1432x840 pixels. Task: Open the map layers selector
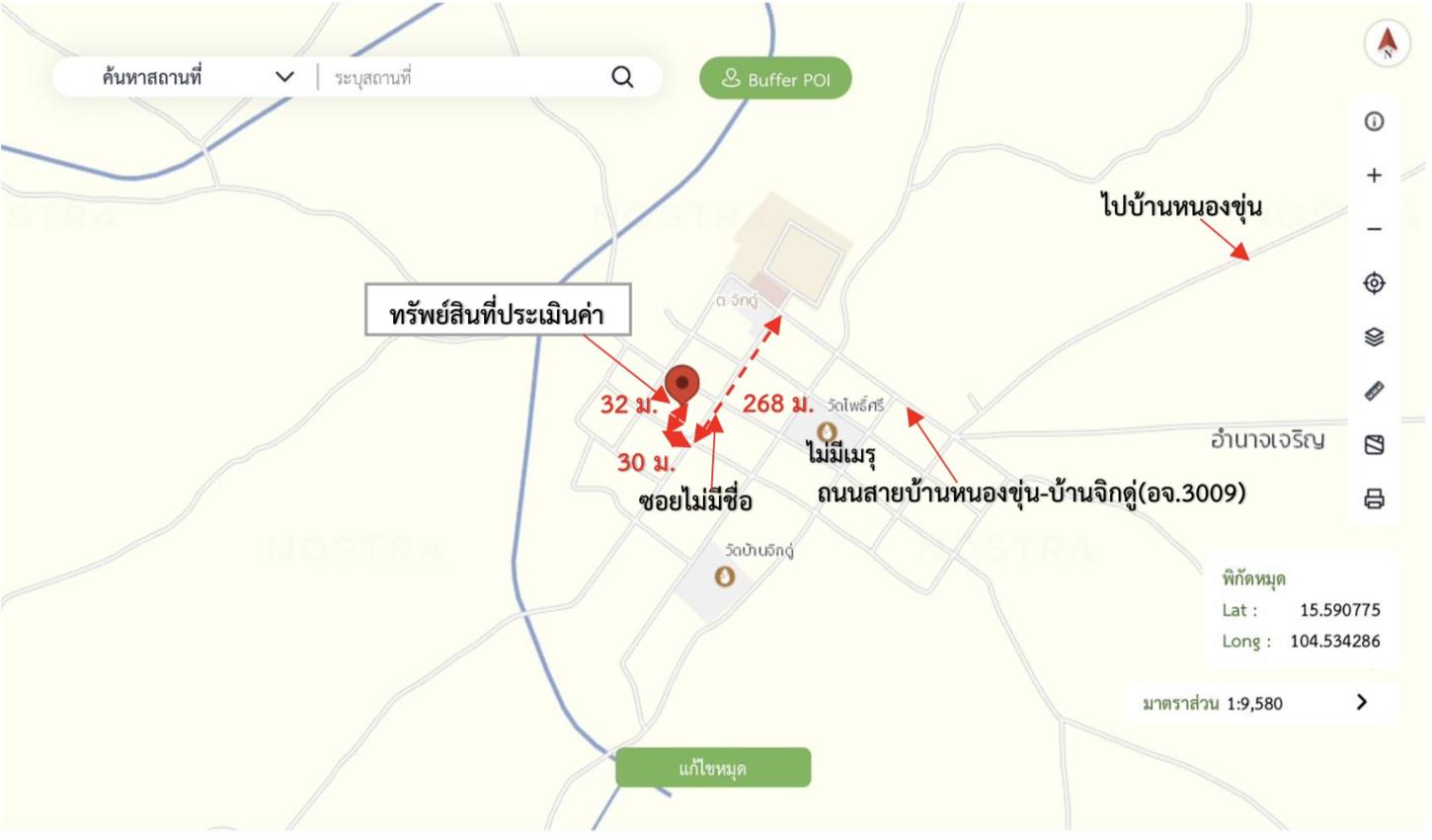[1374, 337]
